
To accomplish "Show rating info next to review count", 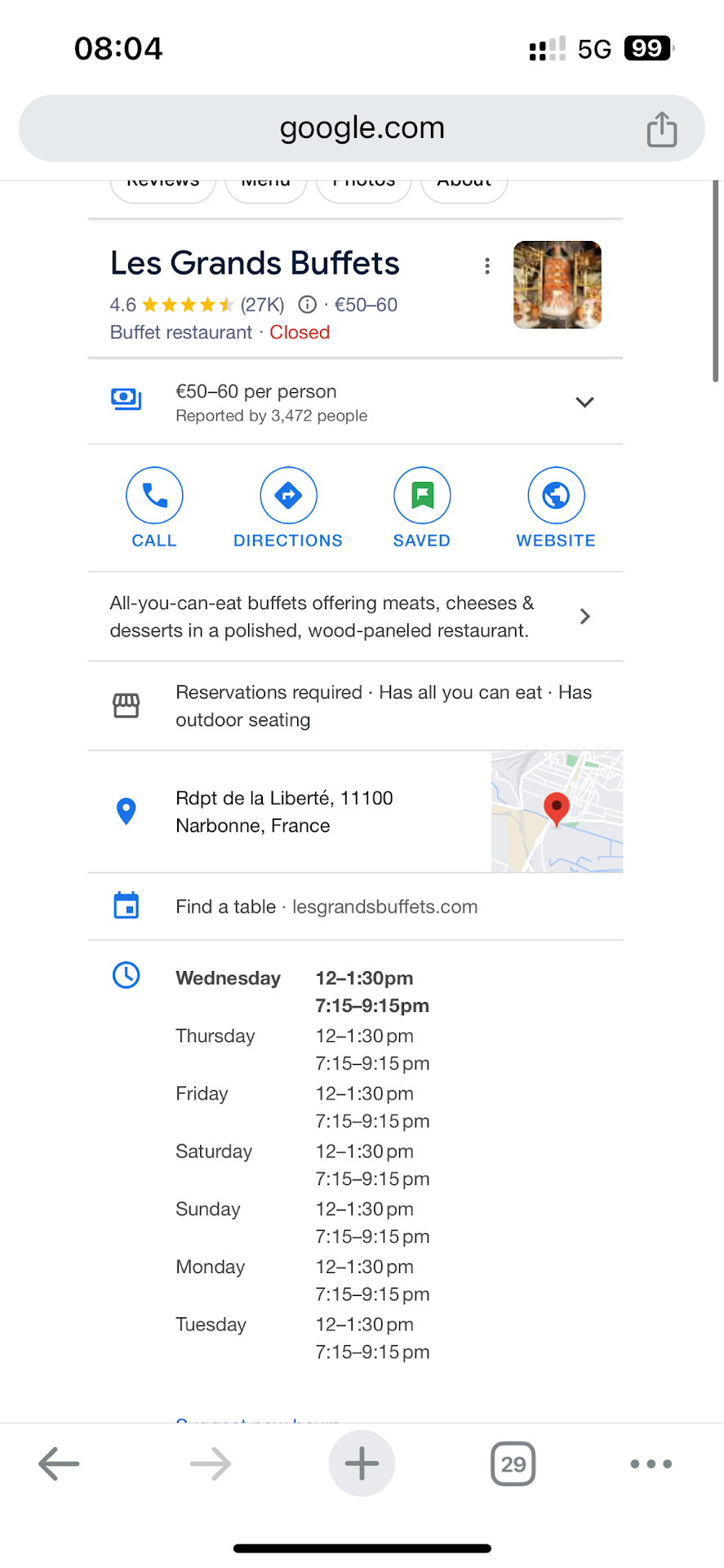I will (x=307, y=305).
